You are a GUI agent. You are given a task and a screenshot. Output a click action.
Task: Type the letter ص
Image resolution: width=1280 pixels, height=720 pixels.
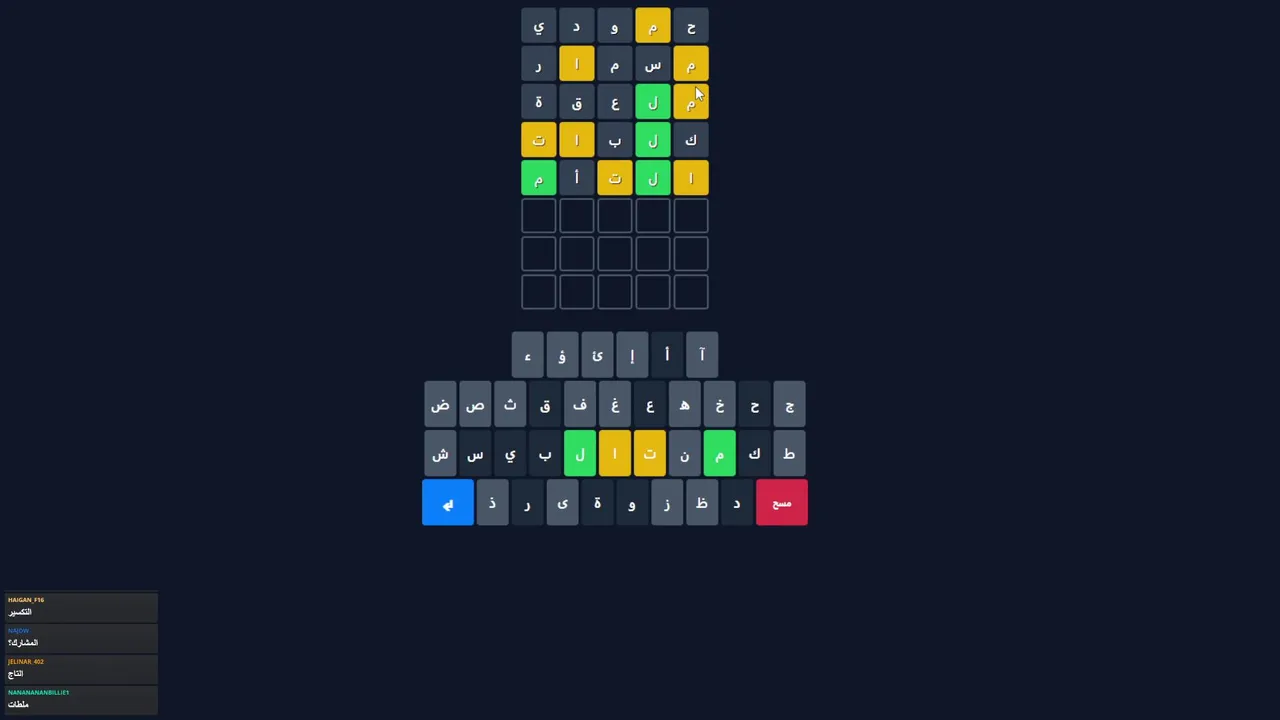[x=475, y=405]
